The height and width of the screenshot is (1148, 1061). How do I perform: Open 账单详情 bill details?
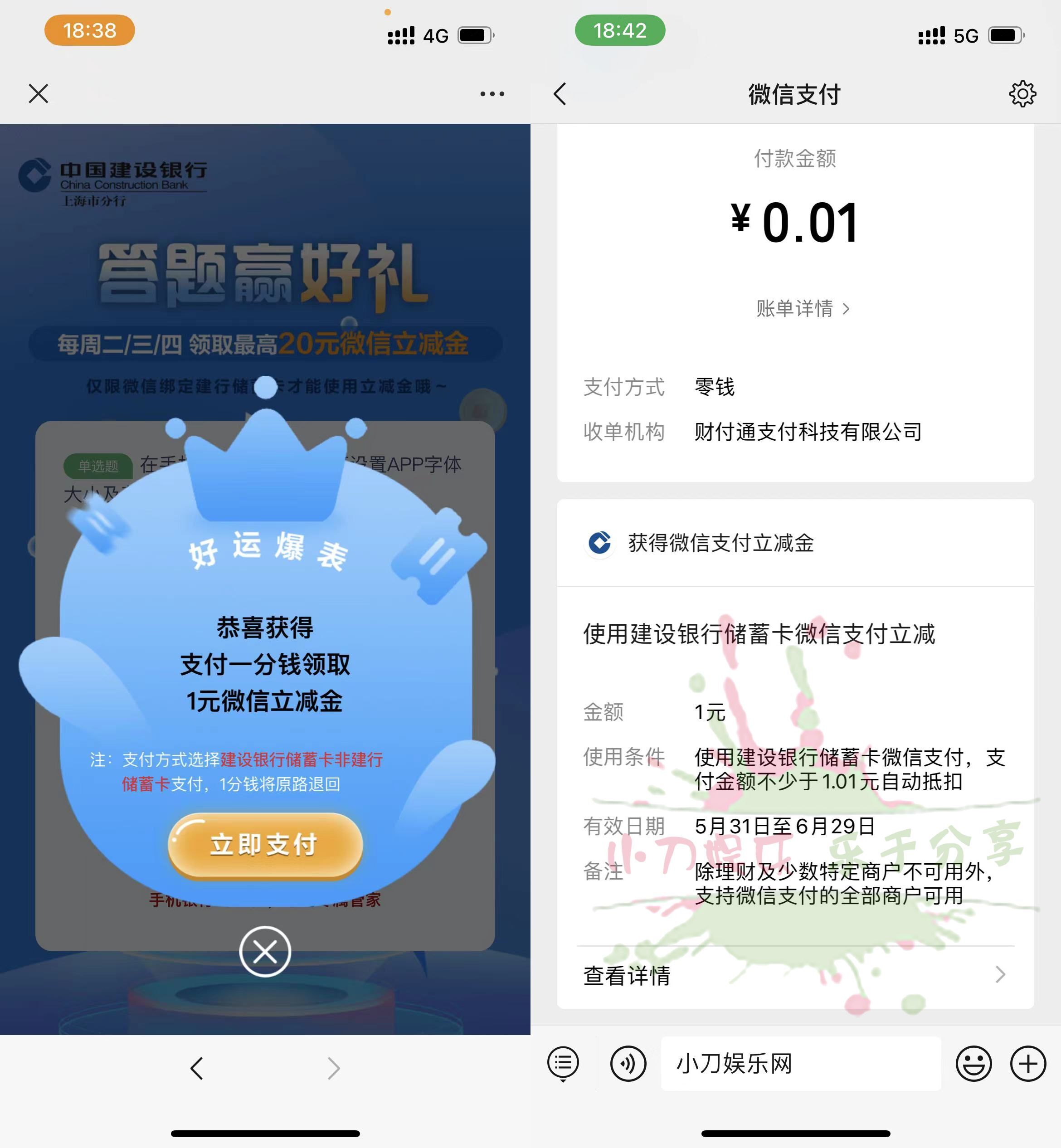(x=802, y=309)
